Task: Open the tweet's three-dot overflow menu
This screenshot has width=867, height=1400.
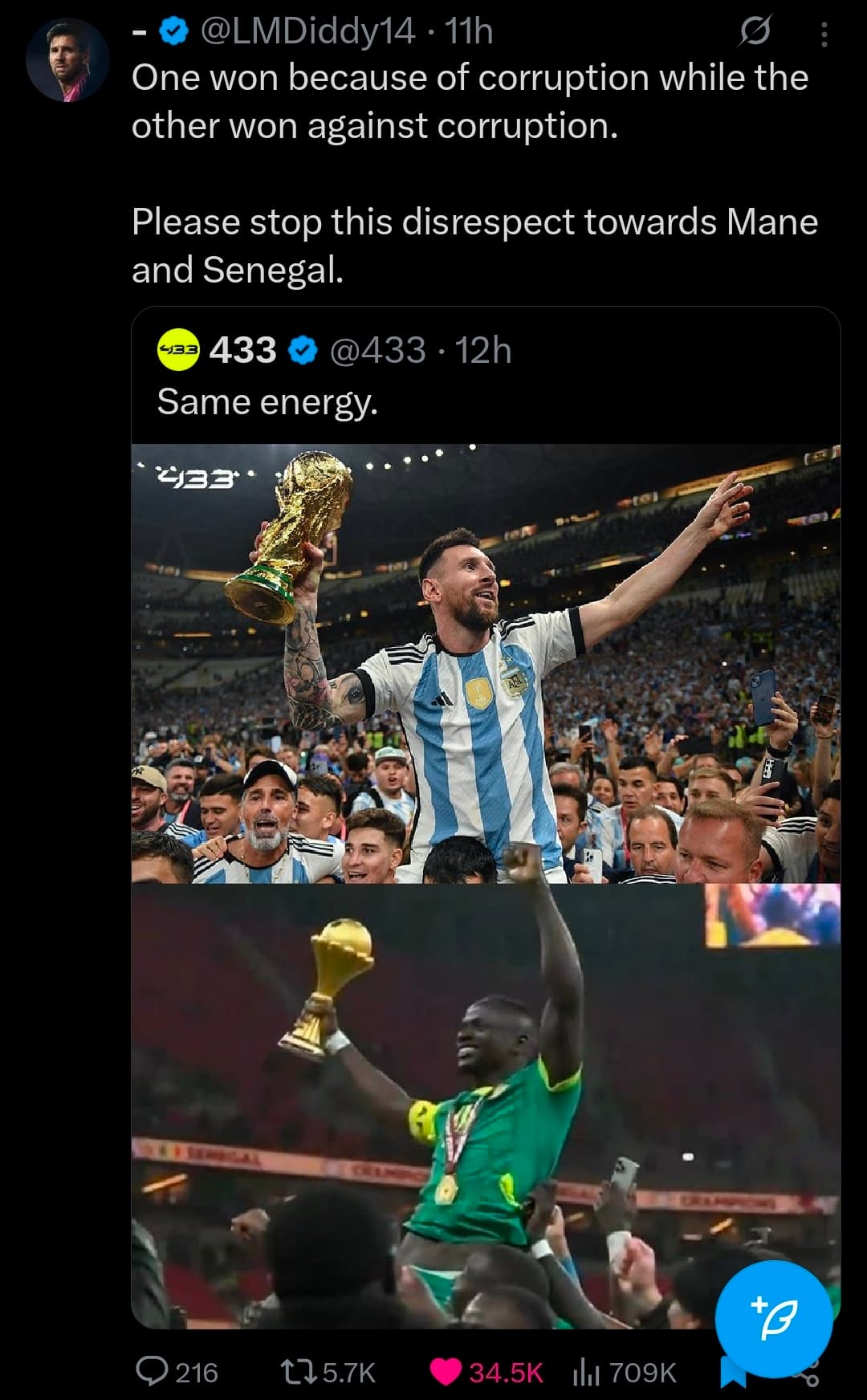Action: click(x=824, y=35)
